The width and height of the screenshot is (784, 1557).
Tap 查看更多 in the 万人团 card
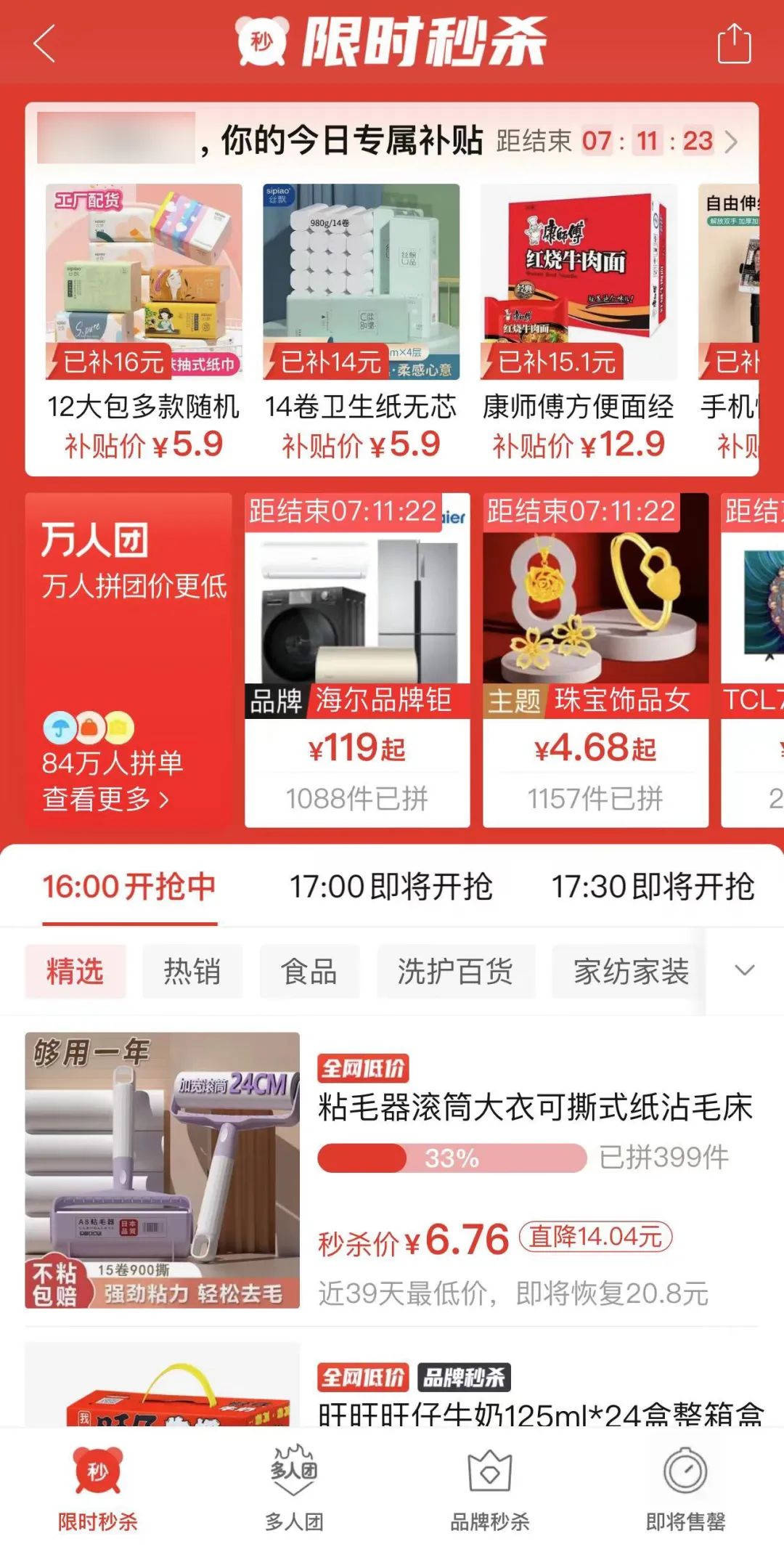(x=106, y=800)
